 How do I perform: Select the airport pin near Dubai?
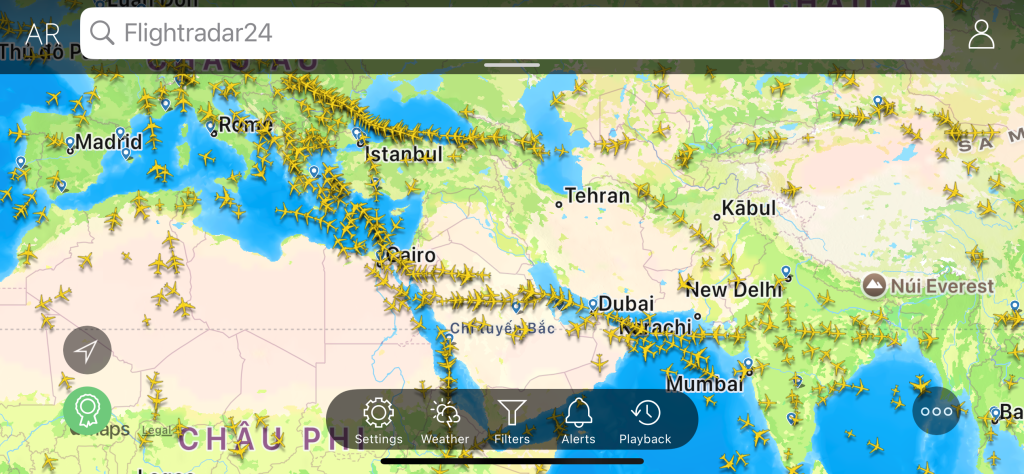[x=592, y=304]
